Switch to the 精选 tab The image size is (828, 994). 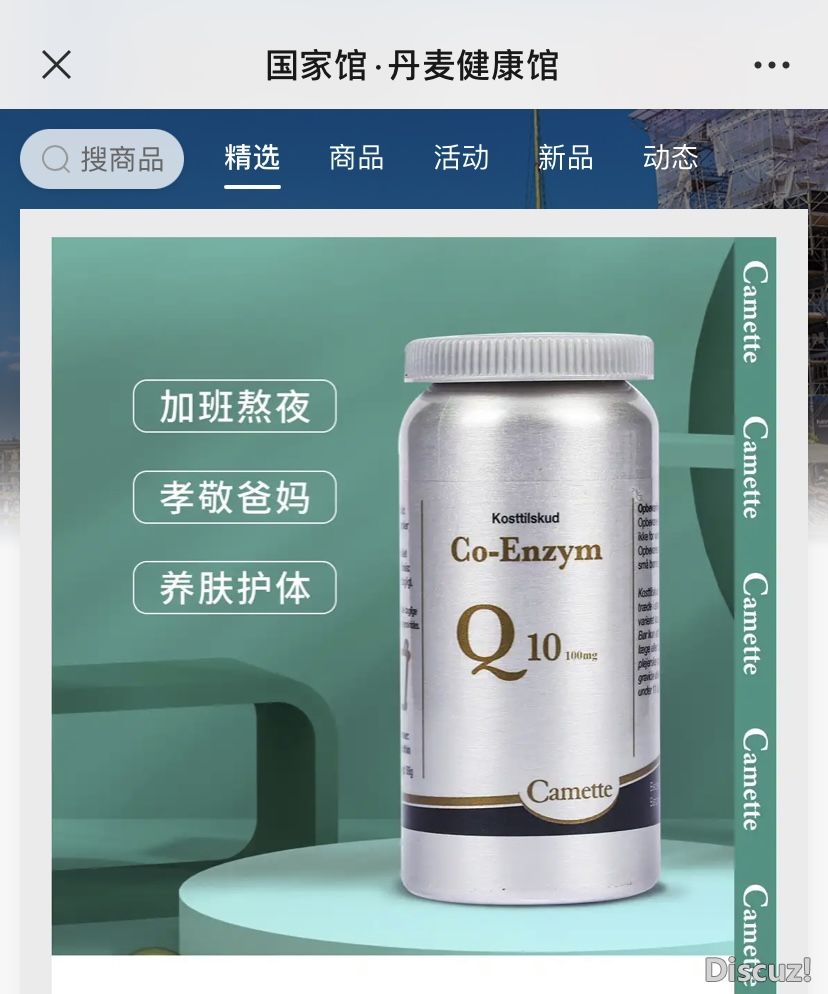pyautogui.click(x=252, y=158)
